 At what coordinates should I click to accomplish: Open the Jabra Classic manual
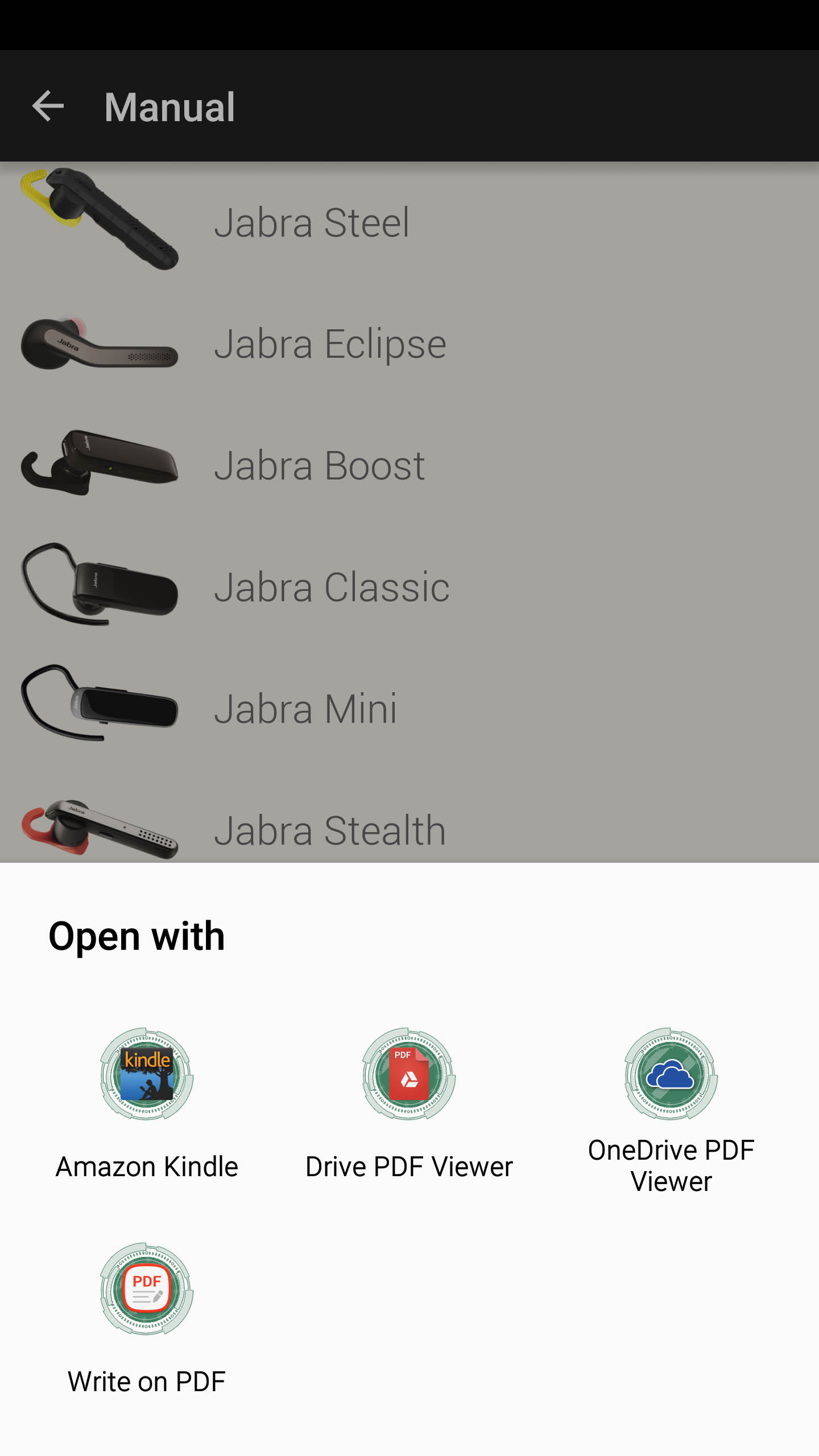coord(409,587)
